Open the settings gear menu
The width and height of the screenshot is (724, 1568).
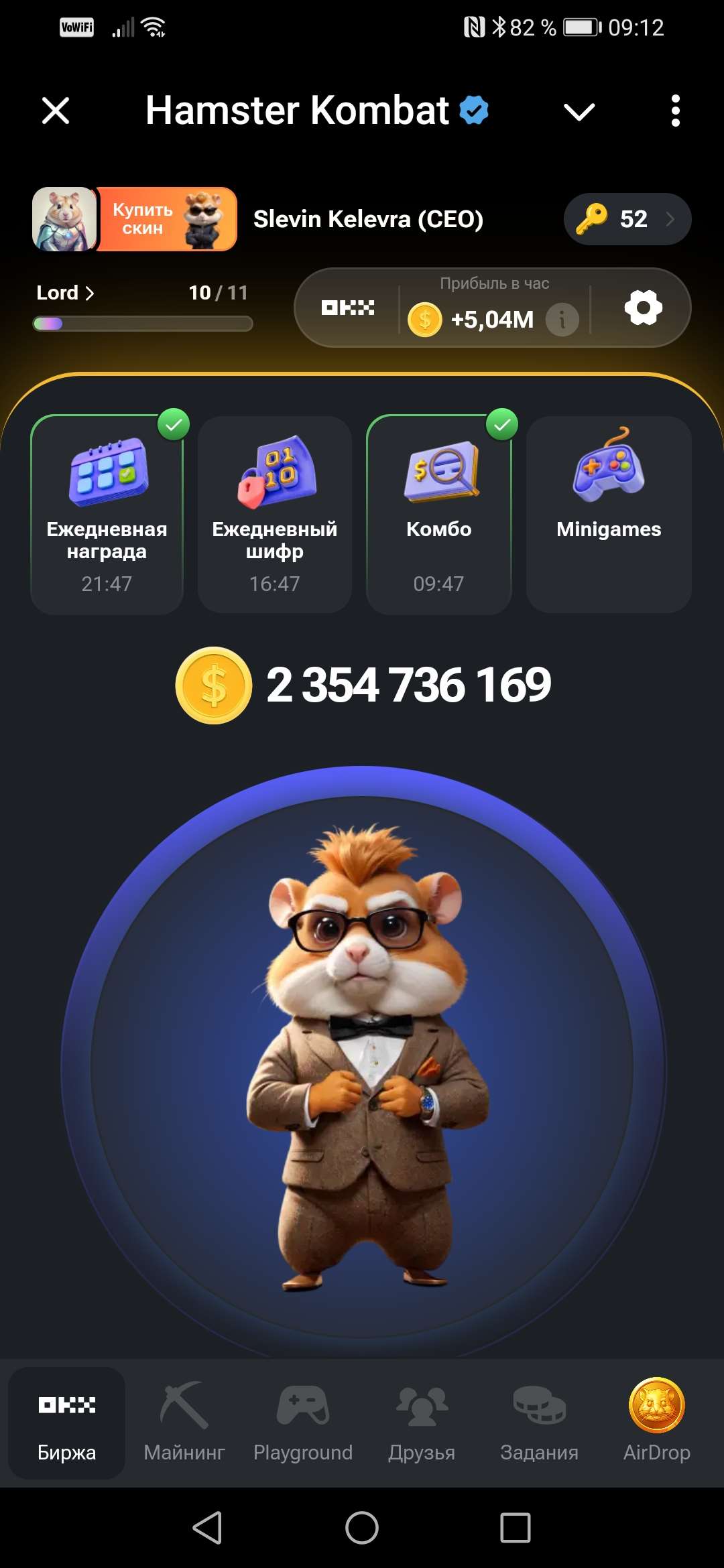(643, 307)
